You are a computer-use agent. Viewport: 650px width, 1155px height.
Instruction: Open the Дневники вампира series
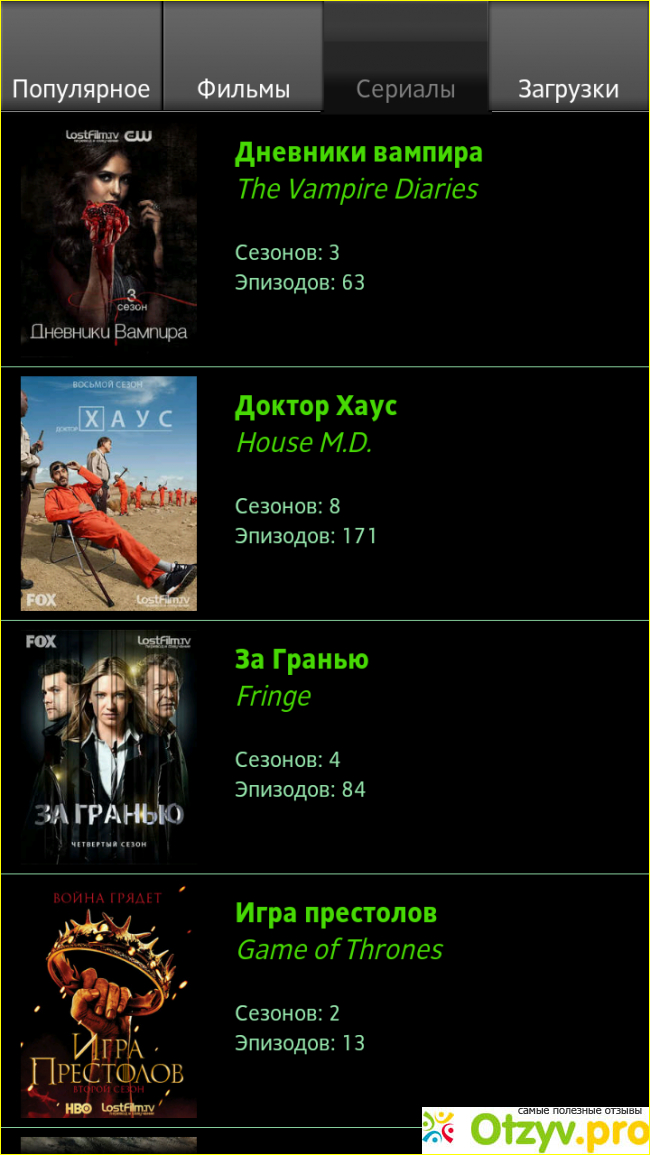tap(358, 153)
